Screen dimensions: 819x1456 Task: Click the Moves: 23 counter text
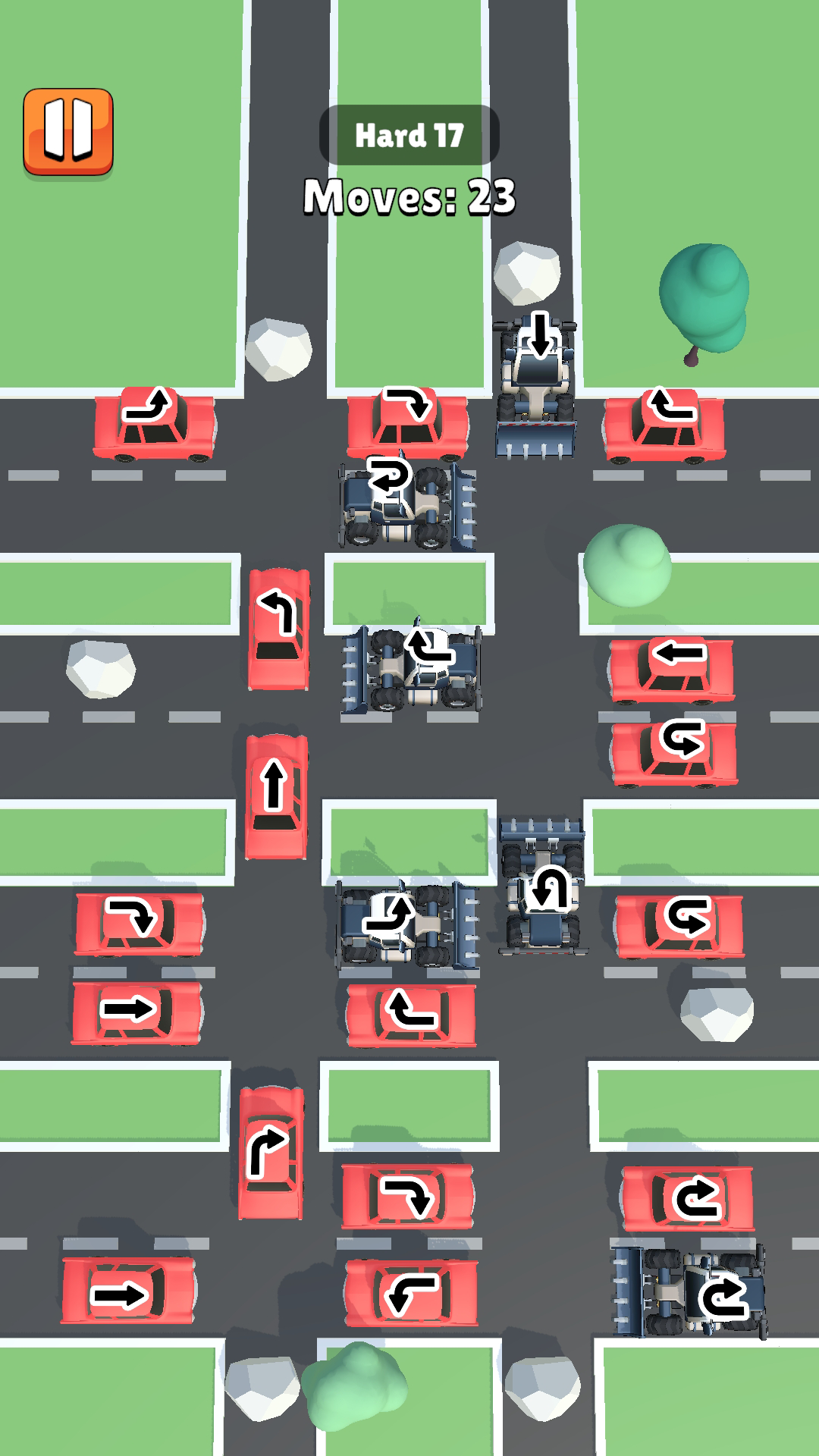(409, 197)
